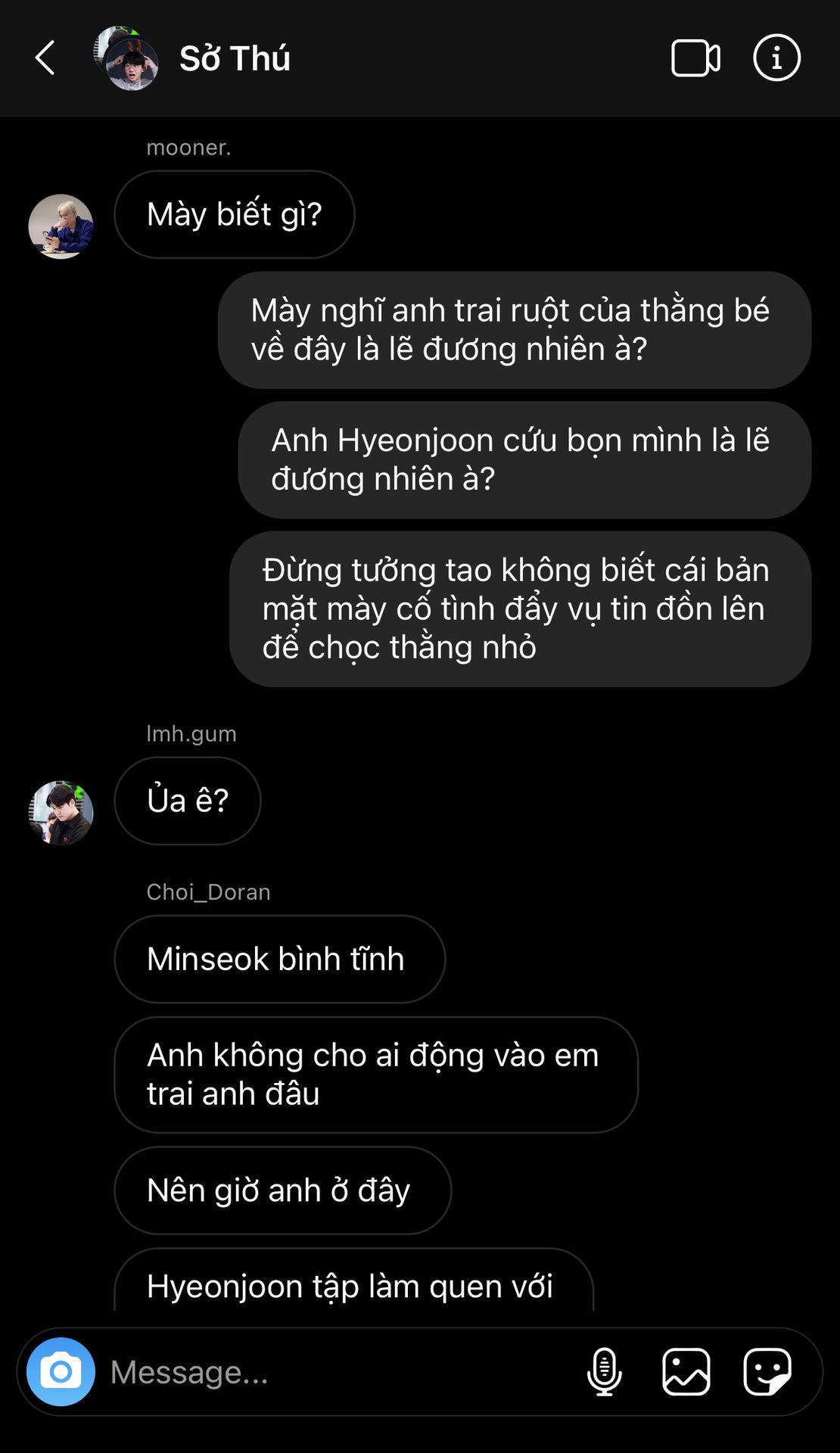Go back to the inbox
840x1453 pixels.
pos(45,58)
